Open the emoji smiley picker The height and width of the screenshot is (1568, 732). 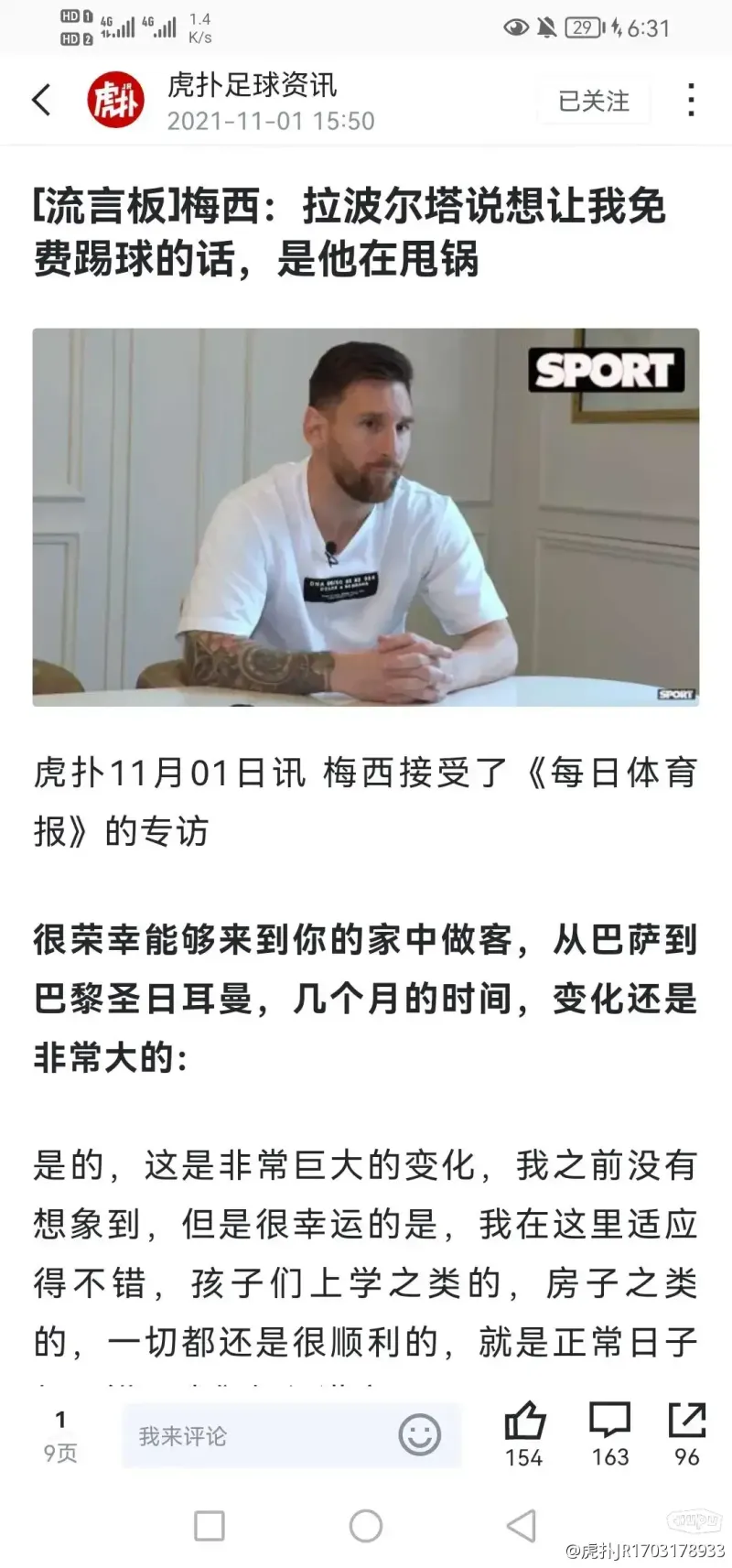(420, 1434)
